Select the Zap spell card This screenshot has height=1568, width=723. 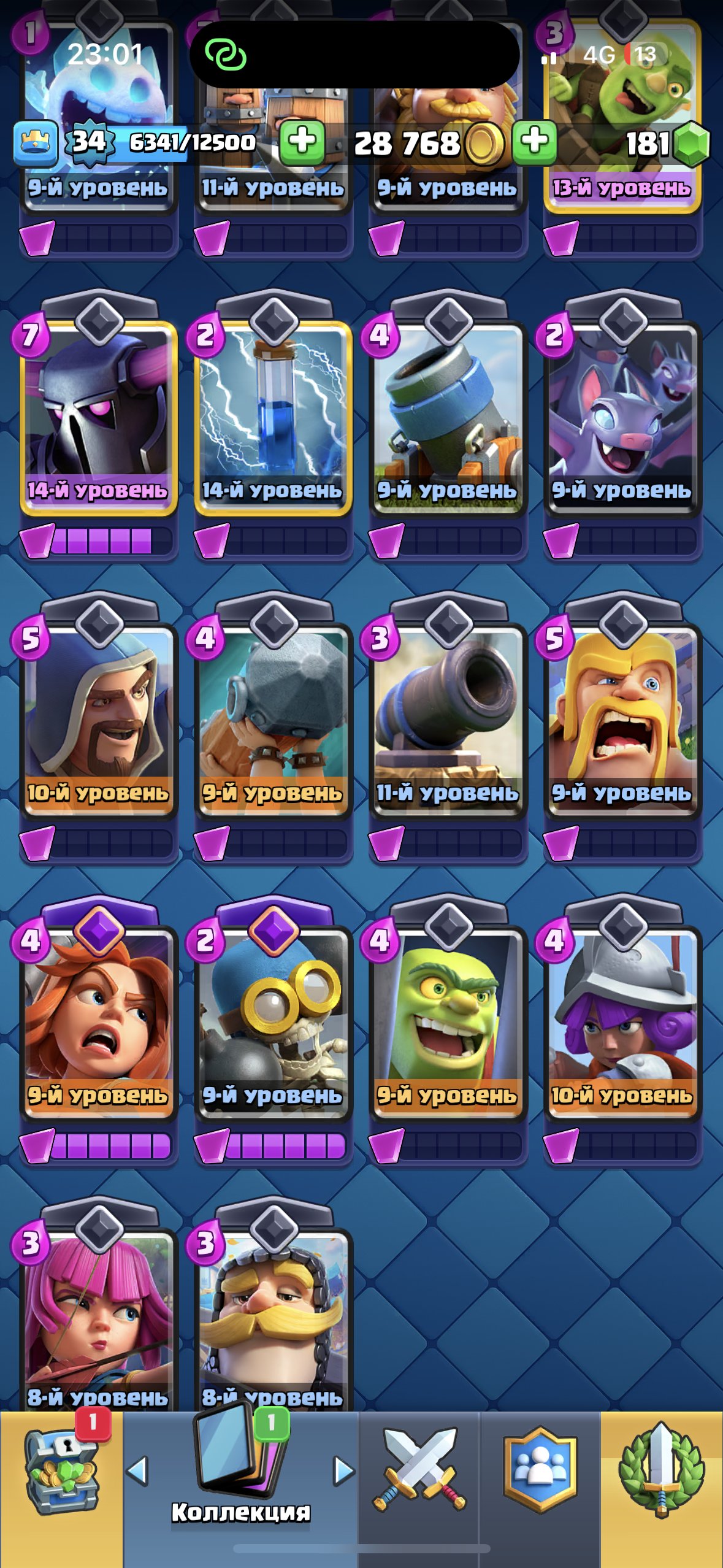274,417
